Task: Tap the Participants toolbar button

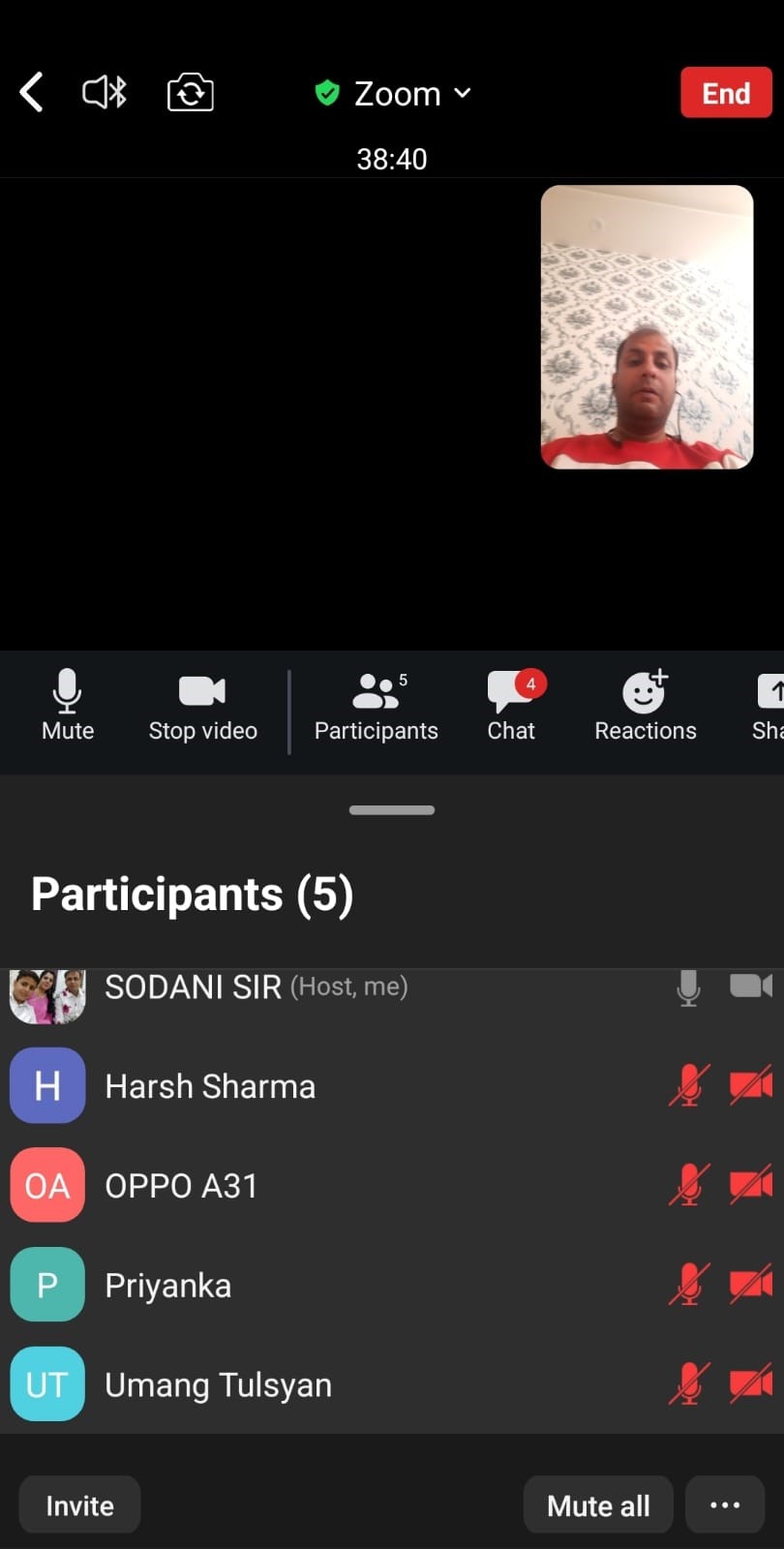Action: (377, 705)
